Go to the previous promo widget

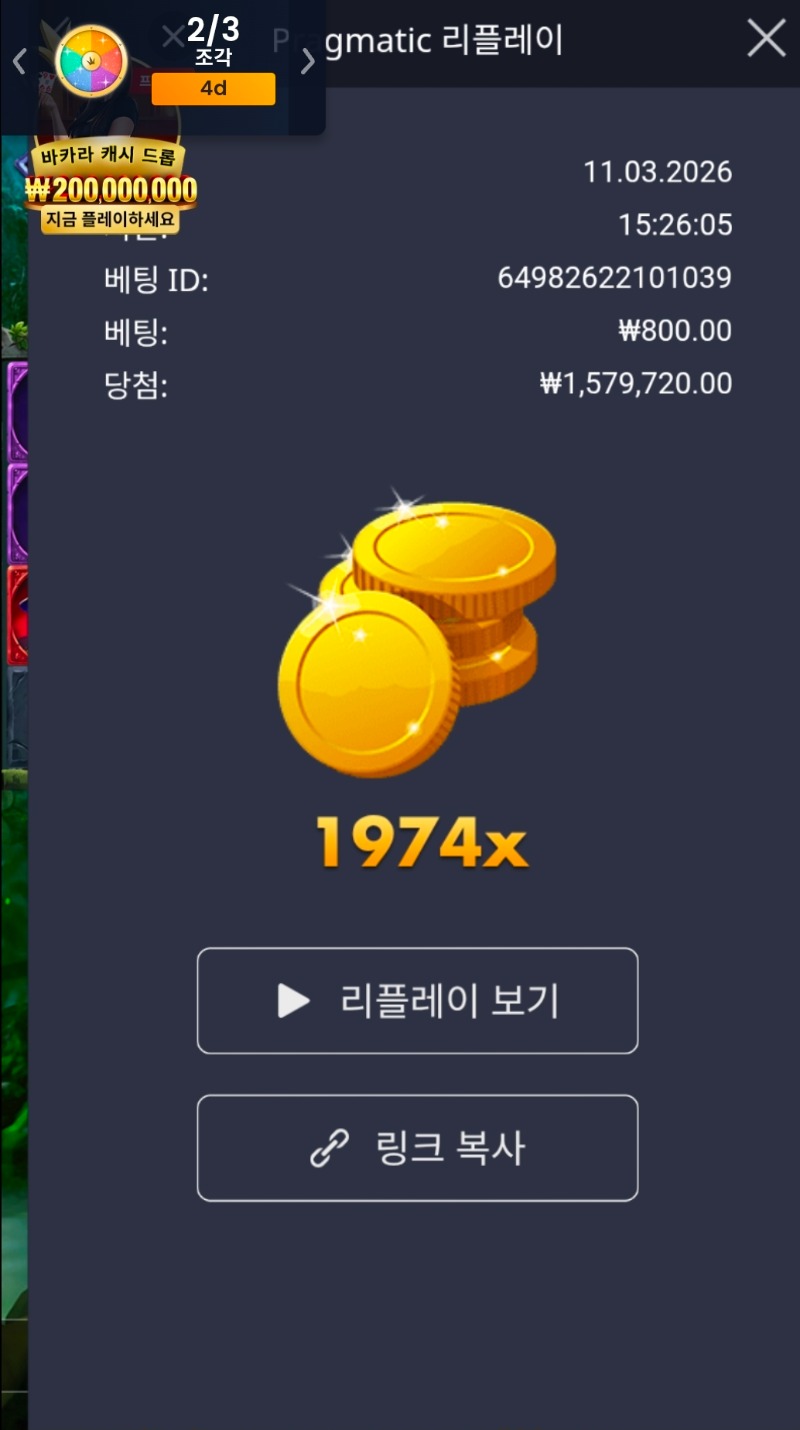[x=19, y=62]
